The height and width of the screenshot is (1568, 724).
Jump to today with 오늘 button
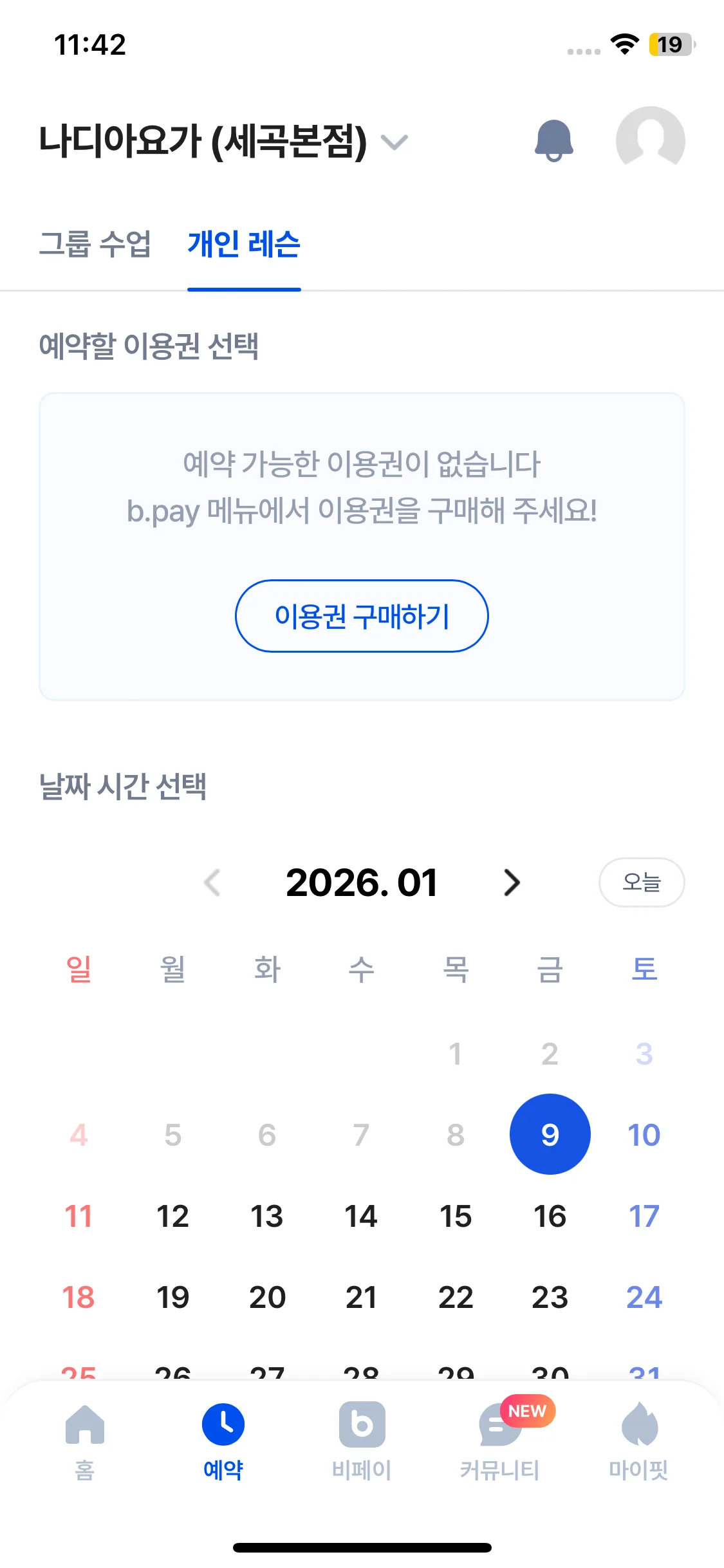click(641, 882)
